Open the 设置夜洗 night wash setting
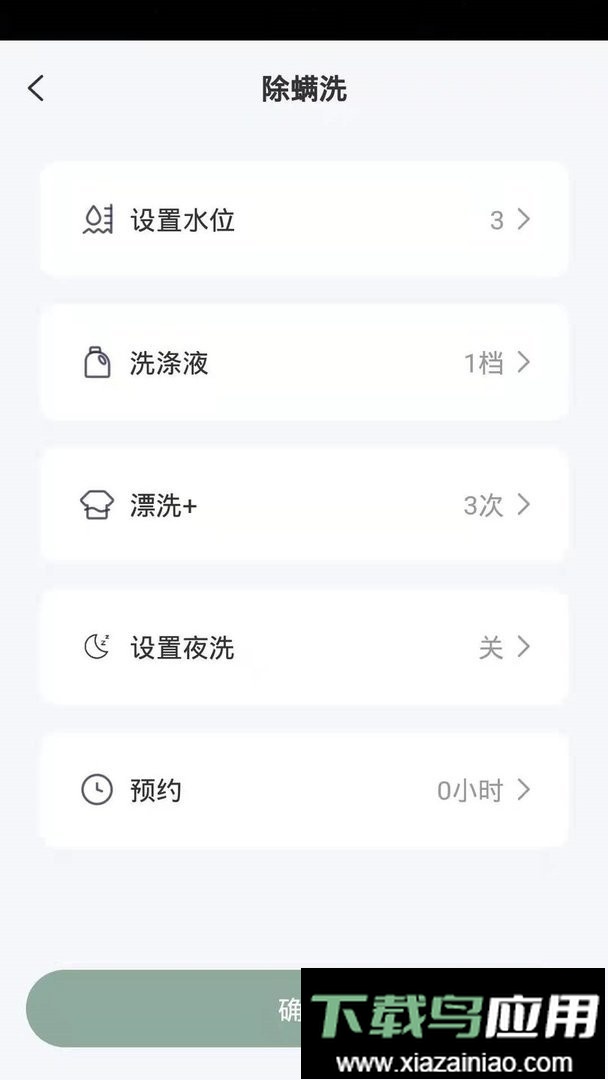Screen dimensions: 608x1080 tap(304, 648)
